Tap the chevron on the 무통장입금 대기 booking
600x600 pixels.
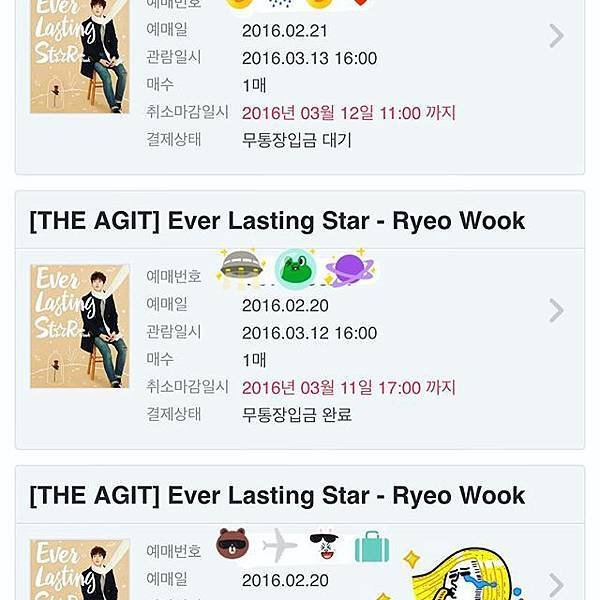pos(557,37)
